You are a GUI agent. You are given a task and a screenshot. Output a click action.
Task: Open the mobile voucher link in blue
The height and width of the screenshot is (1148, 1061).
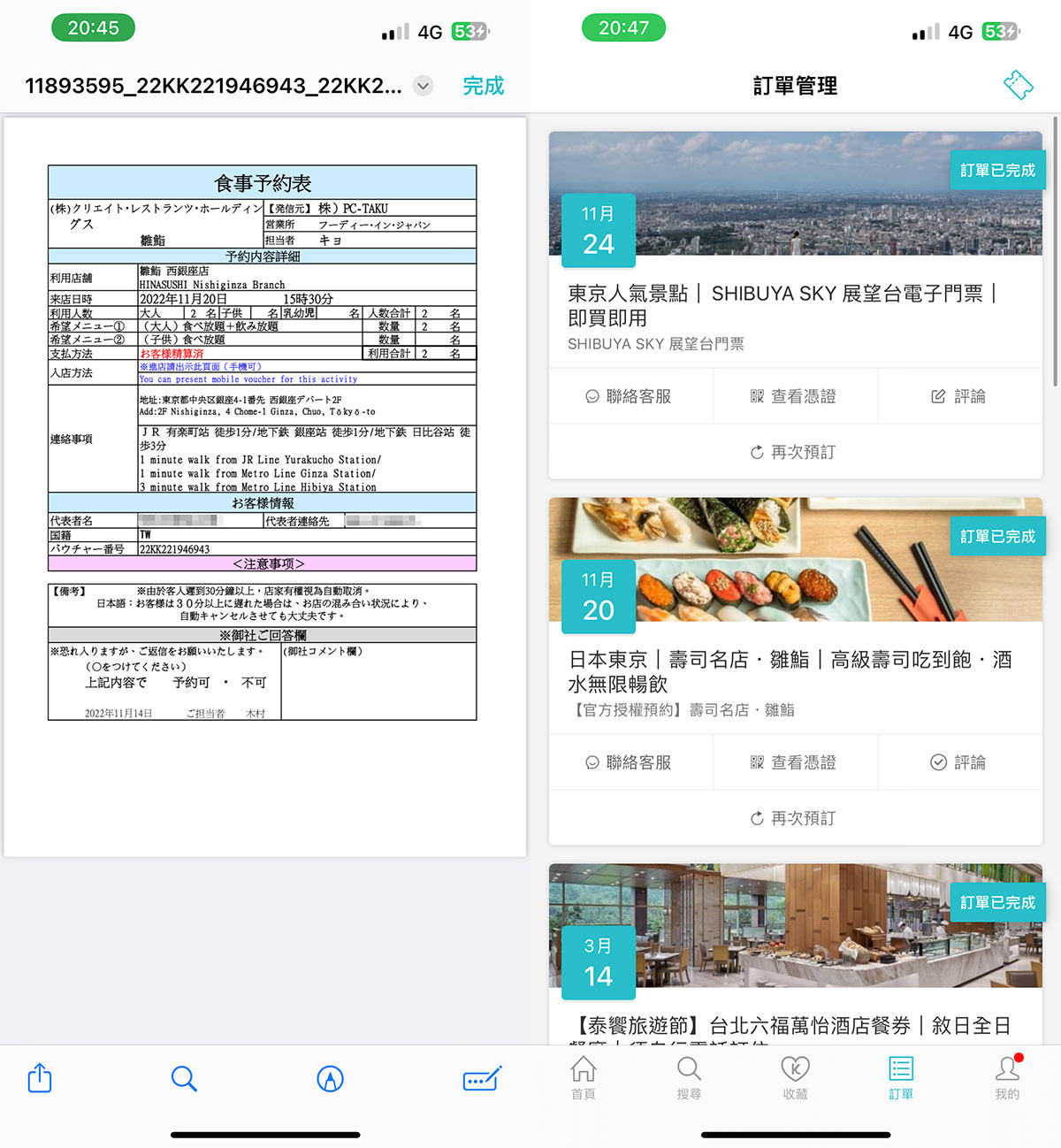click(248, 379)
